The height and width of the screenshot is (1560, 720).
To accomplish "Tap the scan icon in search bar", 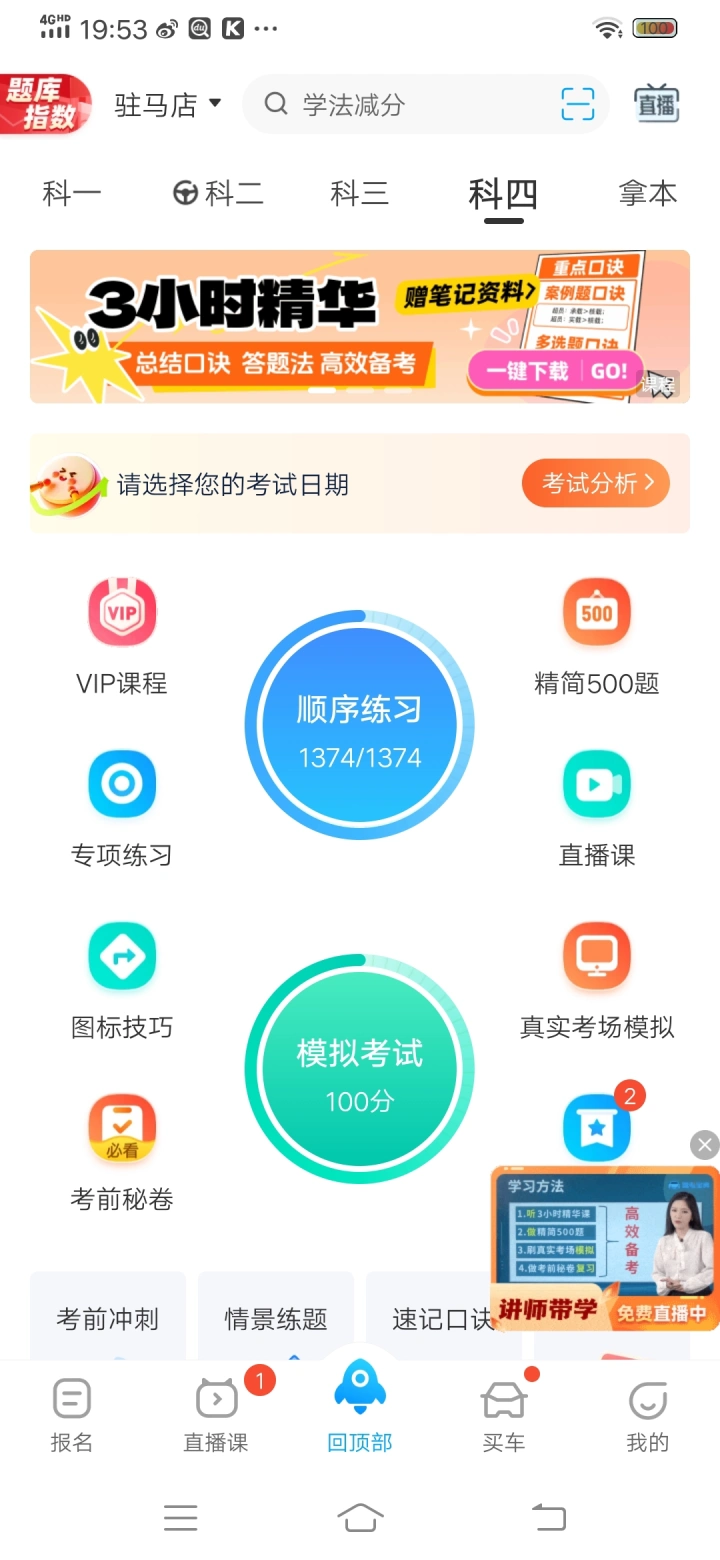I will tap(577, 104).
